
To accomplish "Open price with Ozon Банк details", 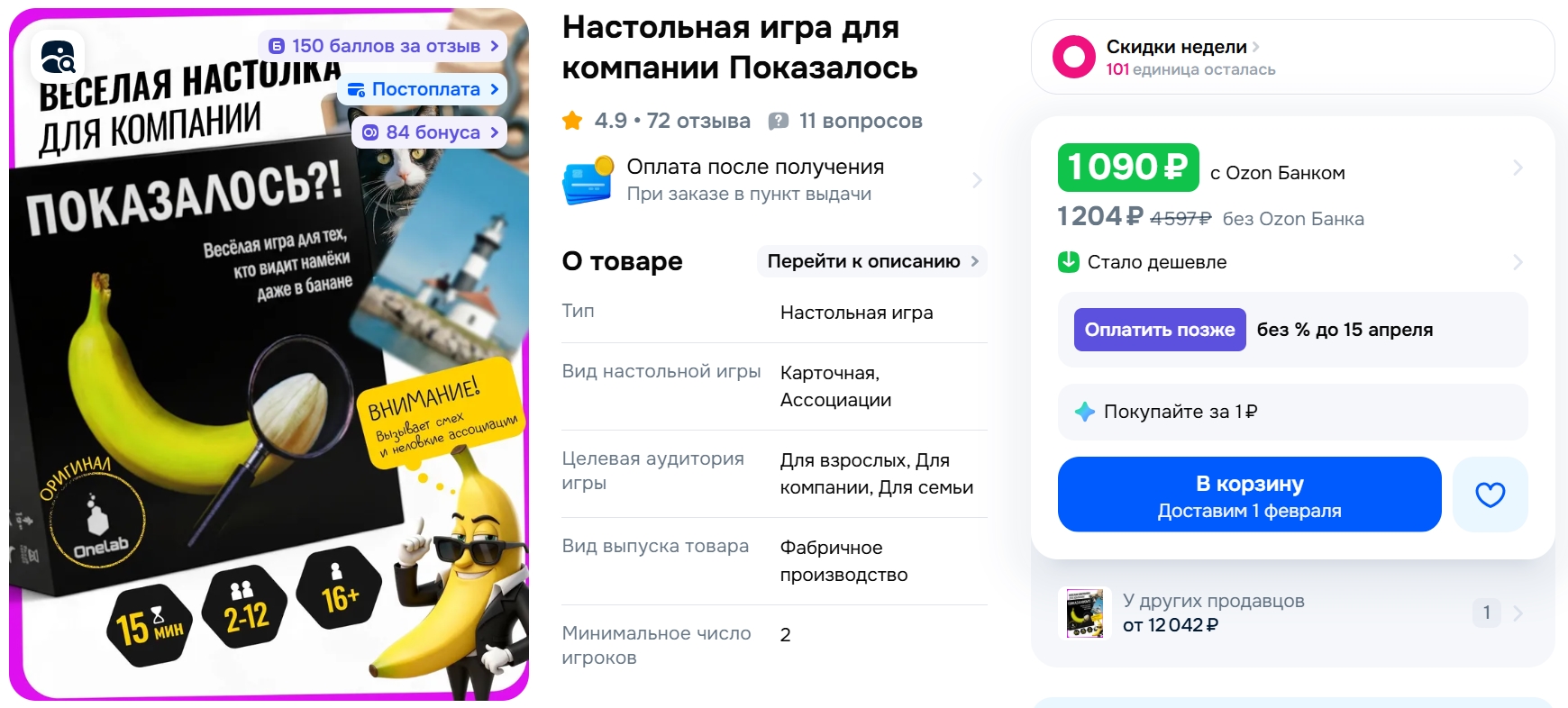I will pos(1290,169).
